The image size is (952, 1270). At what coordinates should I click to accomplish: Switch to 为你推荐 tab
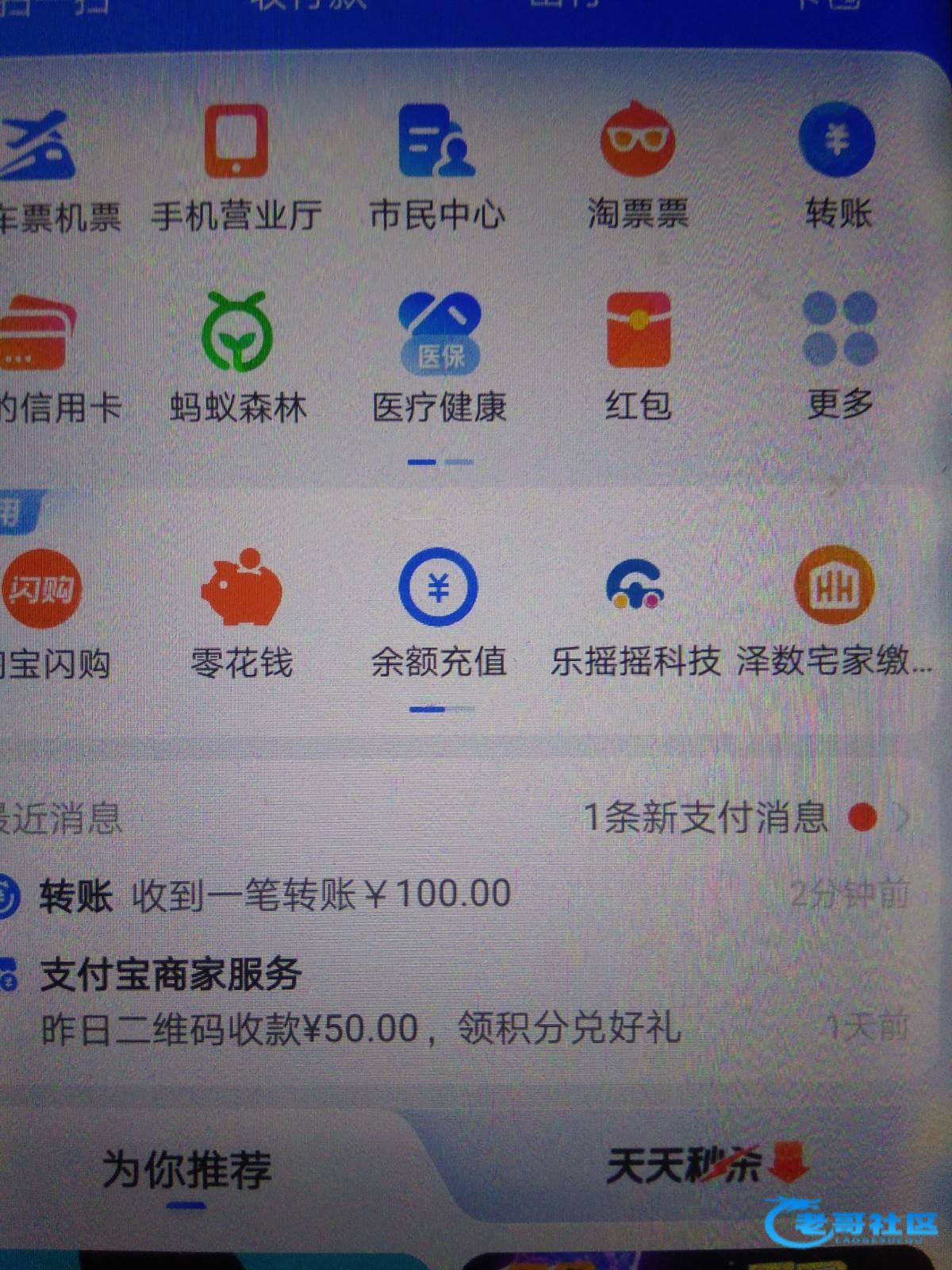[187, 1170]
